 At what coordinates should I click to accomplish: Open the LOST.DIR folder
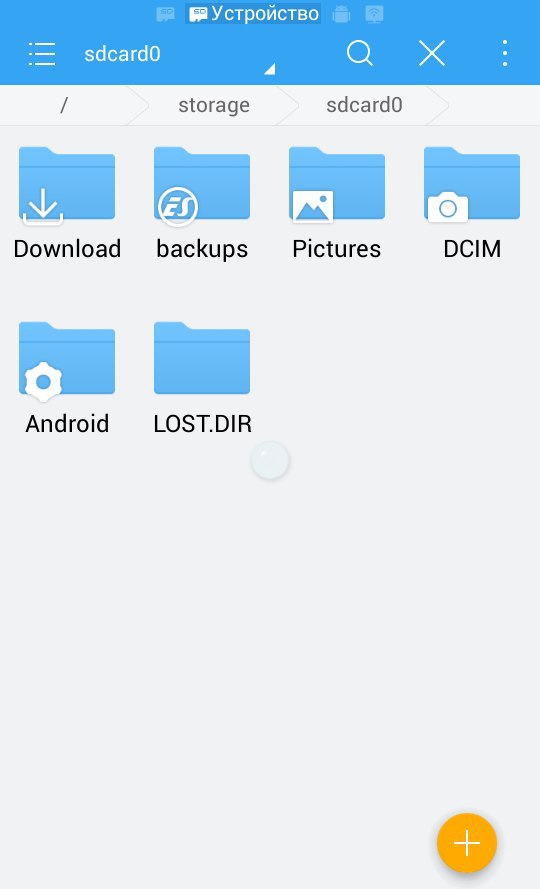coord(202,378)
